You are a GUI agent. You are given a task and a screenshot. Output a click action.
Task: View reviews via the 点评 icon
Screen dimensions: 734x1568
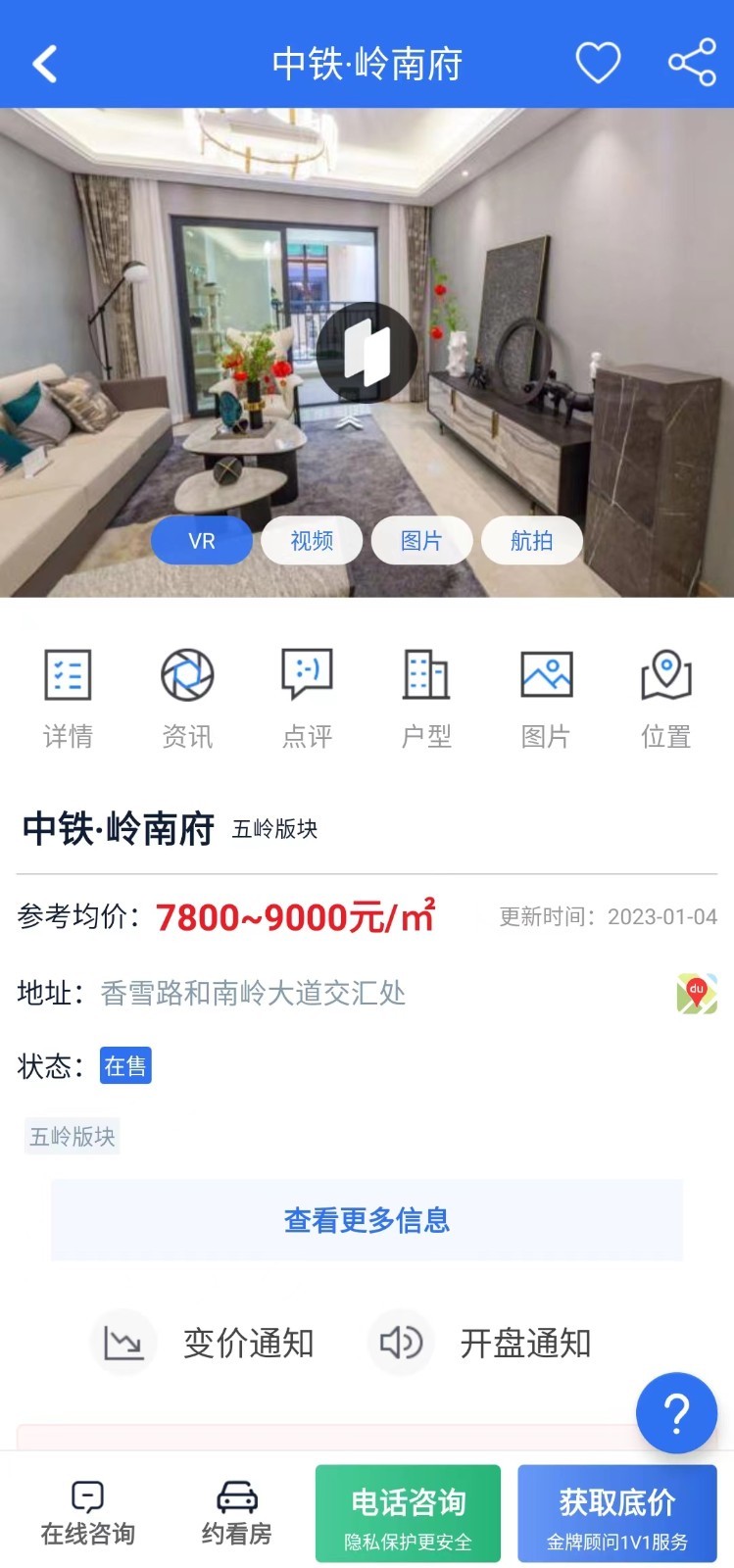click(x=307, y=696)
